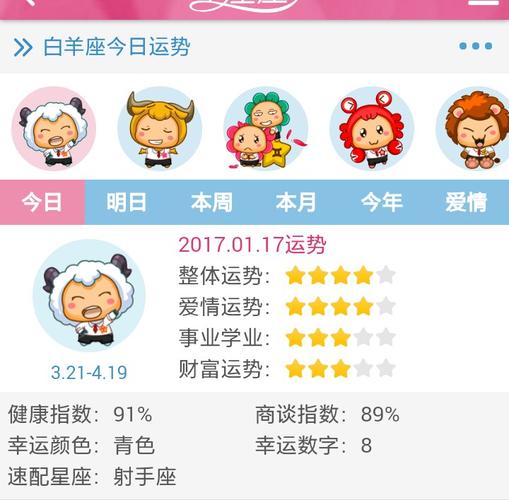The image size is (509, 500).
Task: Select the Aries sheep avatar in the zodiac row
Action: [x=54, y=129]
